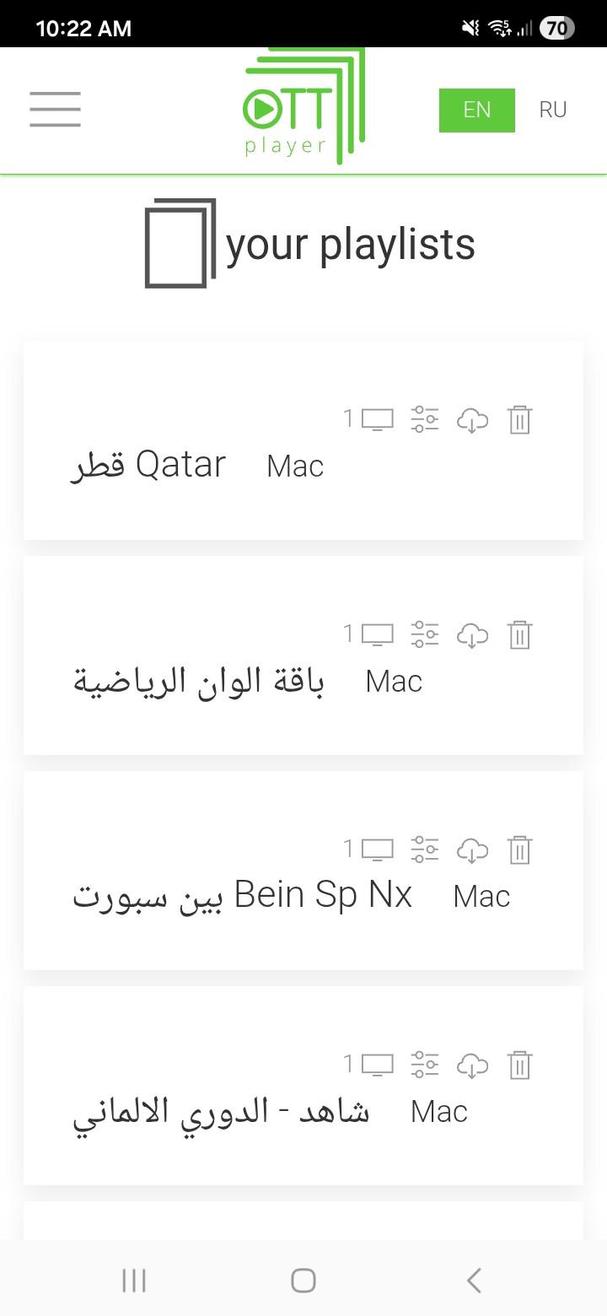Open settings for the Qatar playlist
This screenshot has height=1316, width=607.
425,420
